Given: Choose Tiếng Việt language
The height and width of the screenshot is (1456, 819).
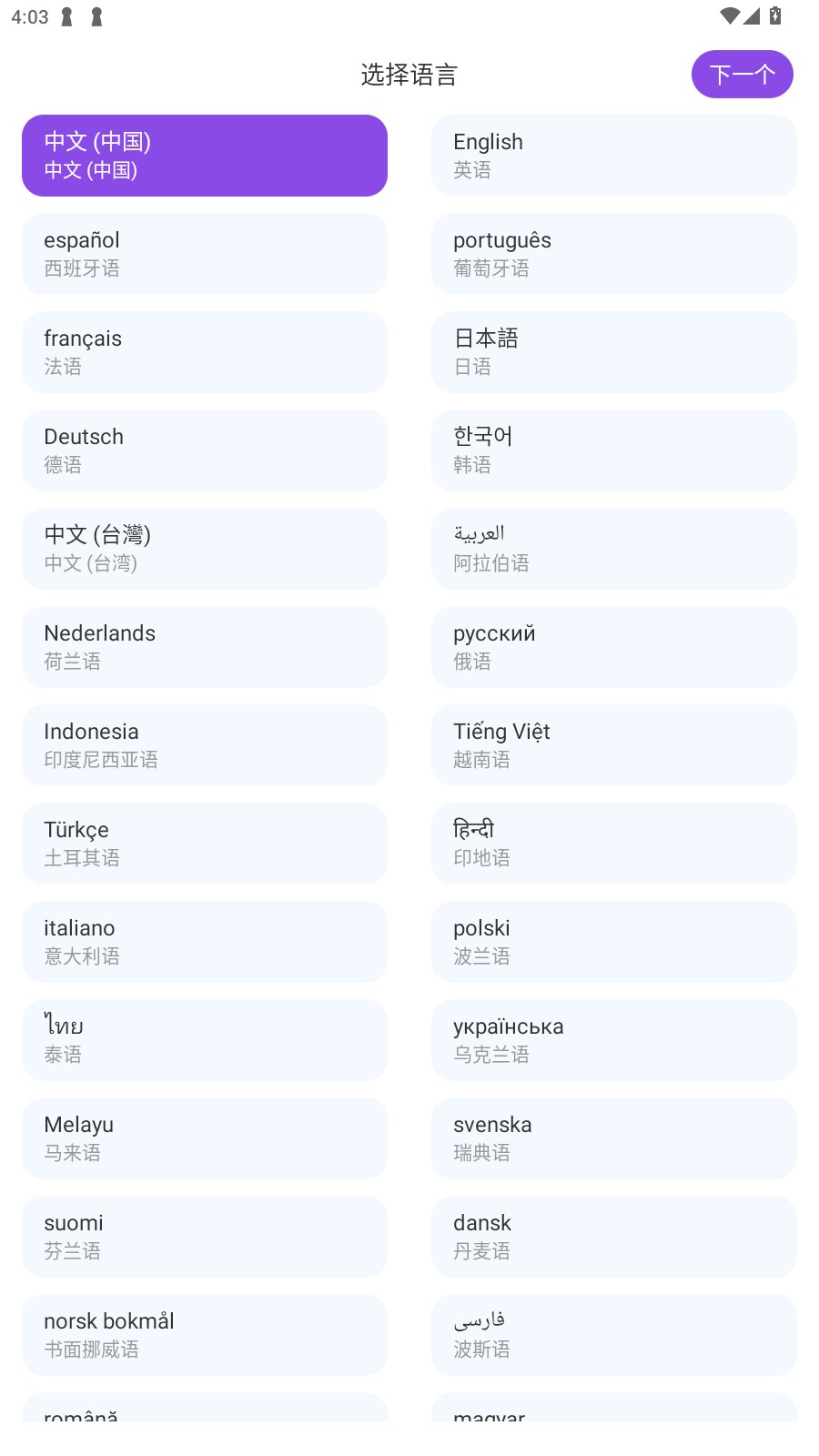Looking at the screenshot, I should click(x=614, y=745).
